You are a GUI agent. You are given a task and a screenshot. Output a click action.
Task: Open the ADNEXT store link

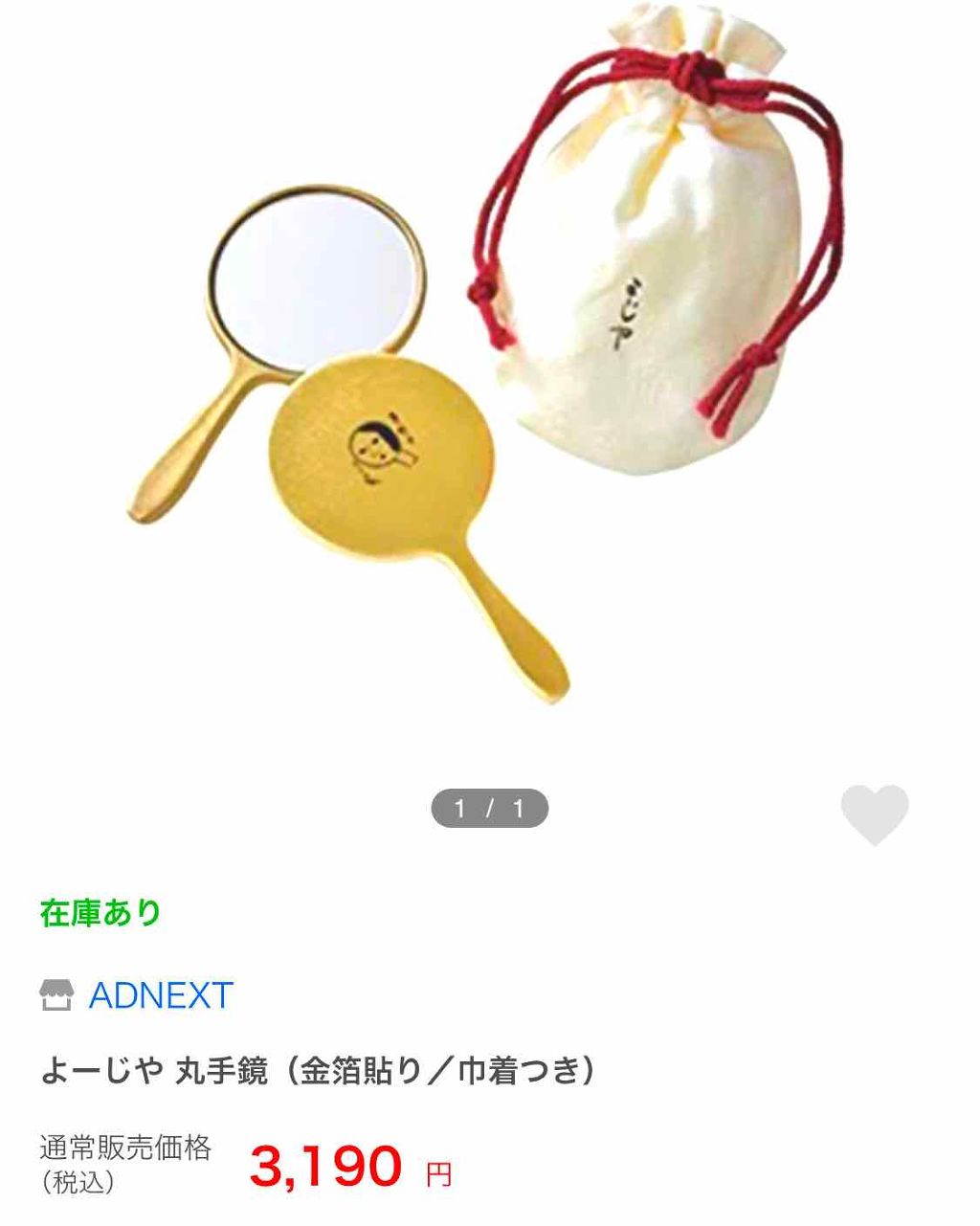point(160,995)
